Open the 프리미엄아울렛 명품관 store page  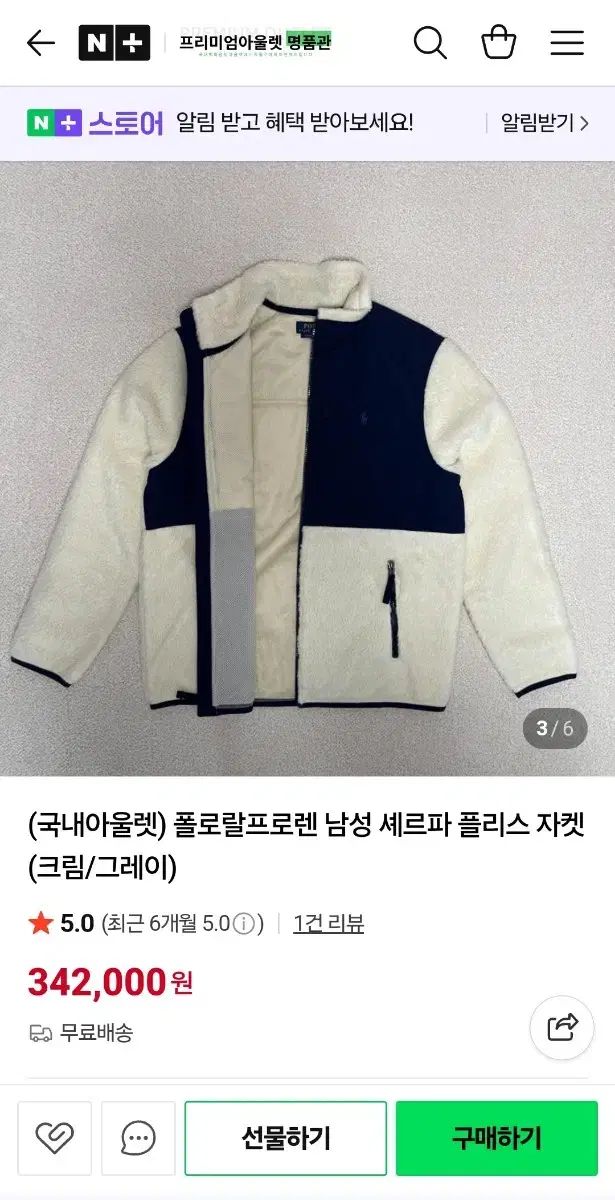(x=256, y=43)
